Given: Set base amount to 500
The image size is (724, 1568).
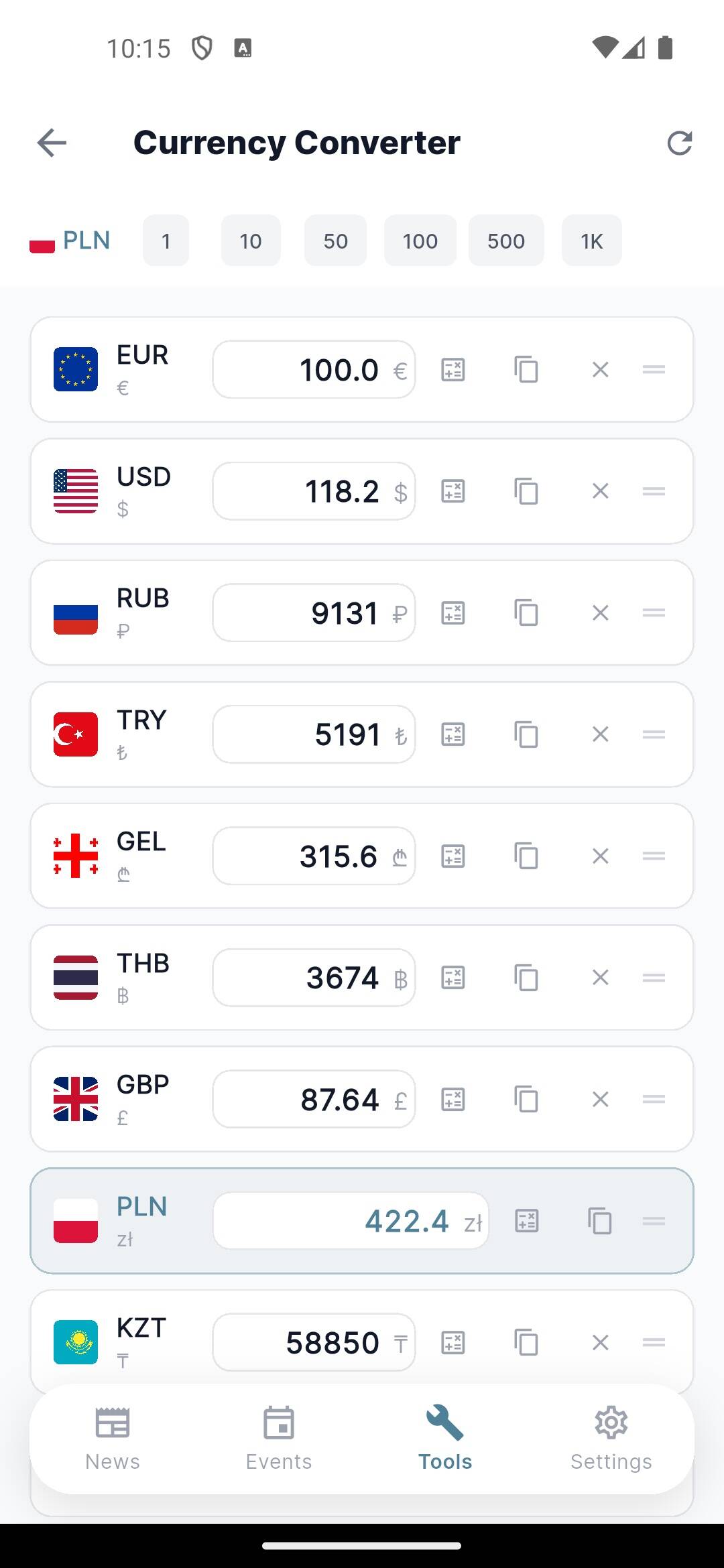Looking at the screenshot, I should 506,241.
